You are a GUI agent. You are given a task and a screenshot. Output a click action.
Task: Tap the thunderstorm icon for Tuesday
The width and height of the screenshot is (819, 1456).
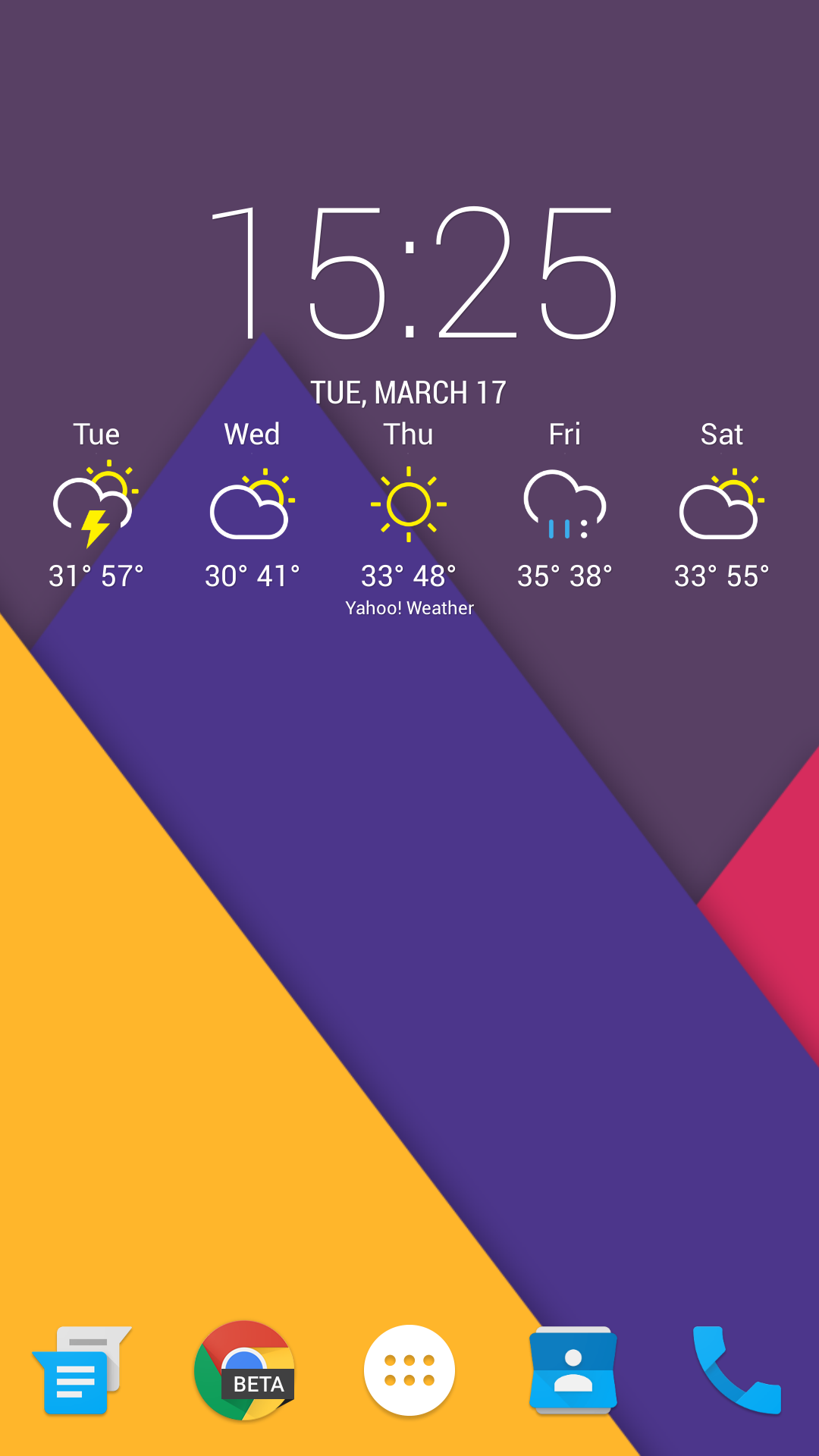click(97, 504)
